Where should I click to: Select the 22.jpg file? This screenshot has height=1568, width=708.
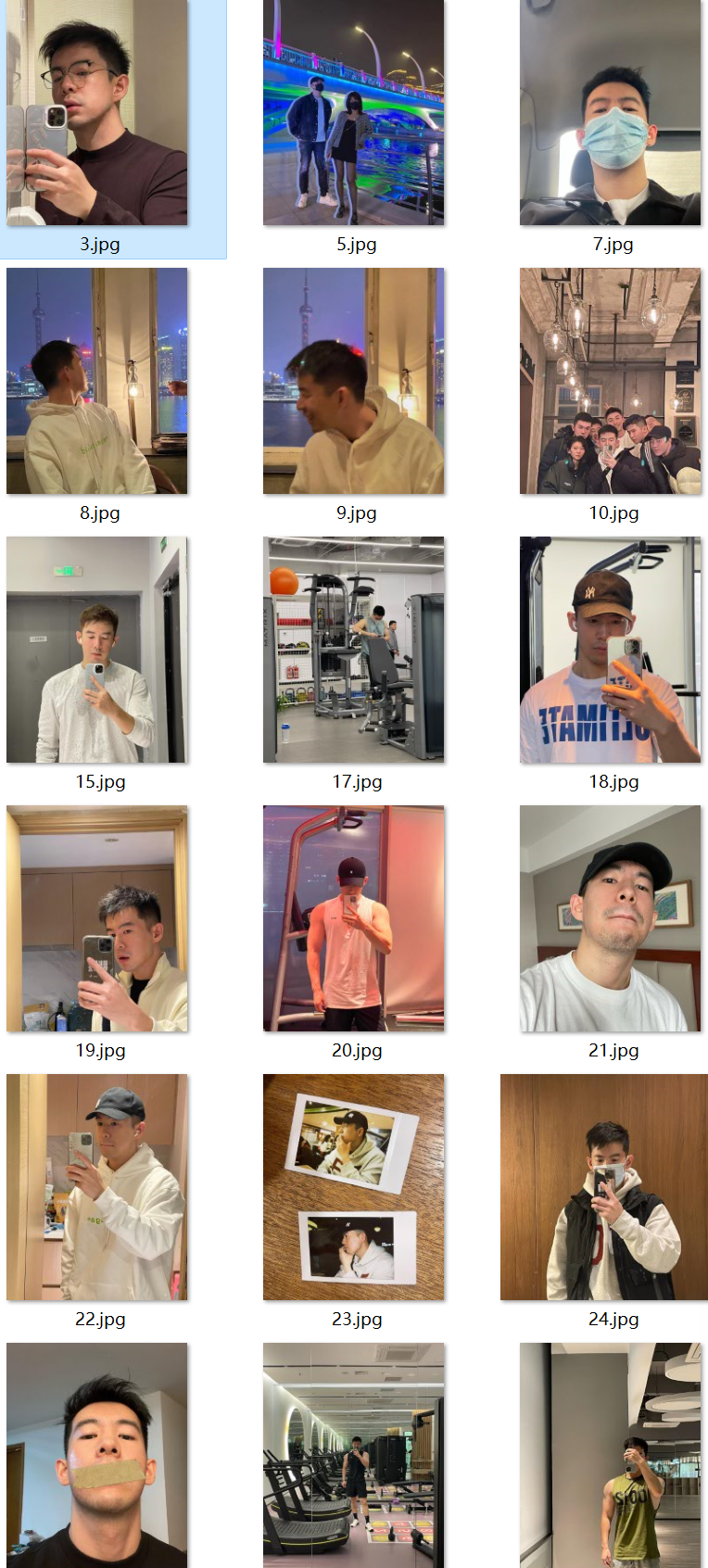pyautogui.click(x=97, y=1187)
